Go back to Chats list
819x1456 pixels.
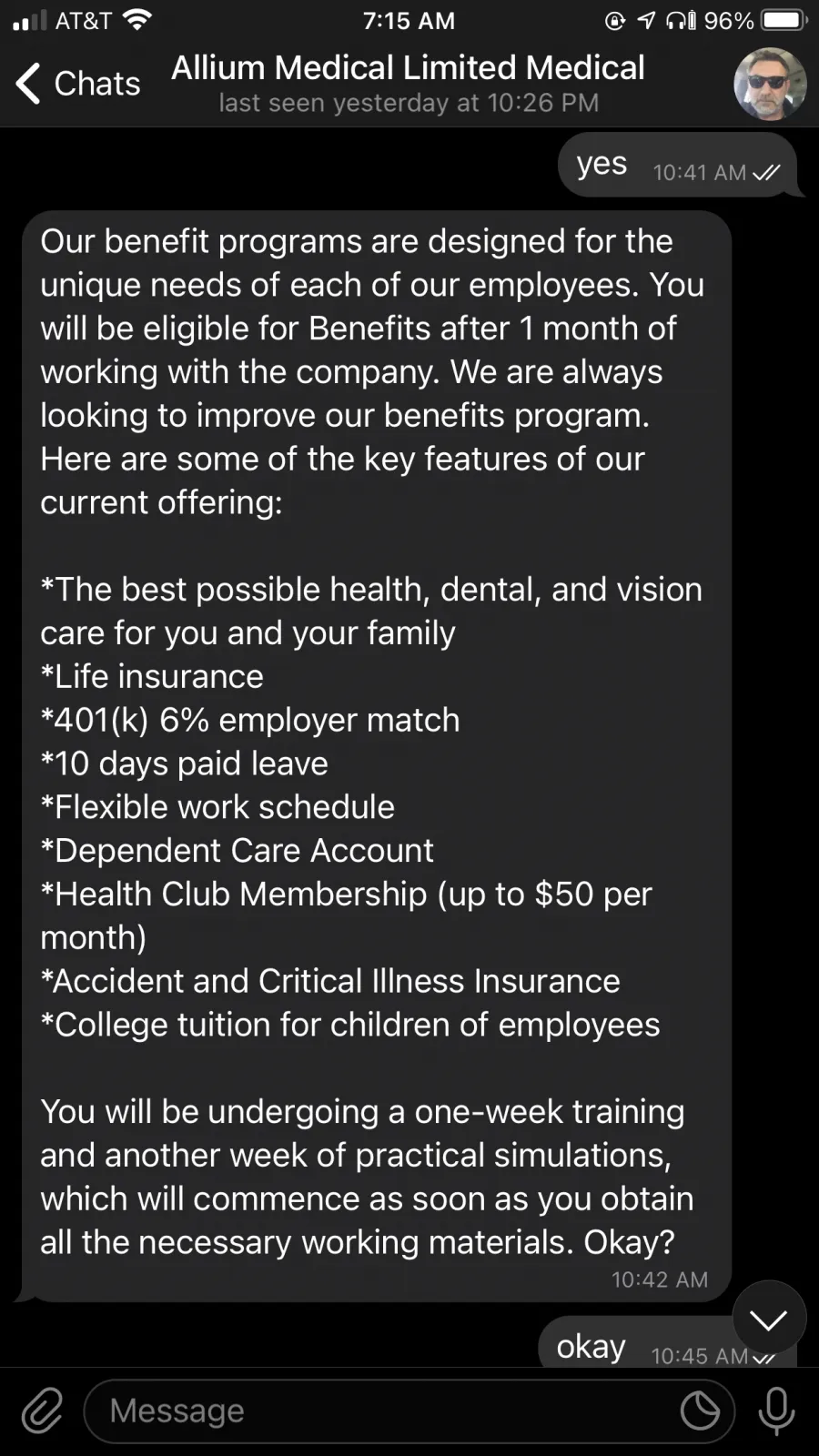[78, 84]
